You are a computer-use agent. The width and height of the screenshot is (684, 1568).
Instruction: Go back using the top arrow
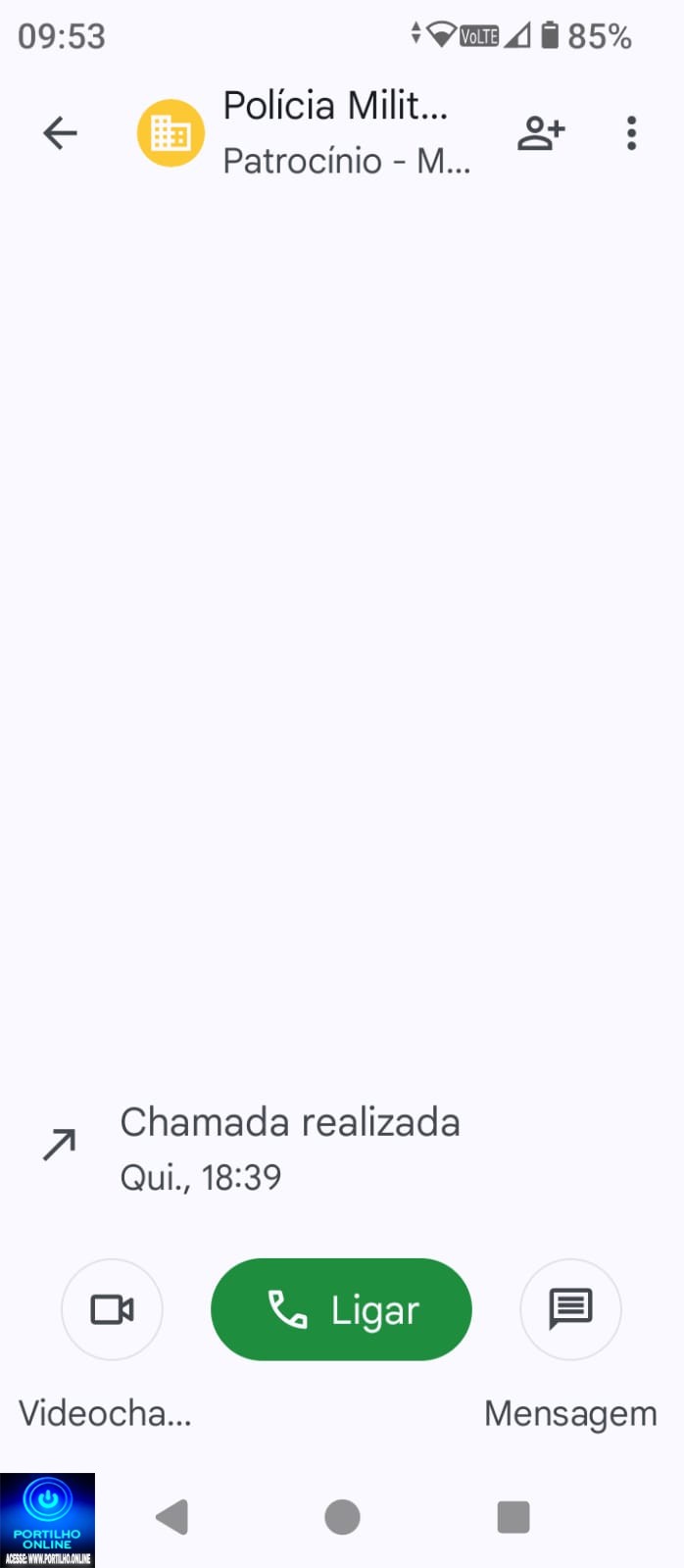tap(60, 133)
